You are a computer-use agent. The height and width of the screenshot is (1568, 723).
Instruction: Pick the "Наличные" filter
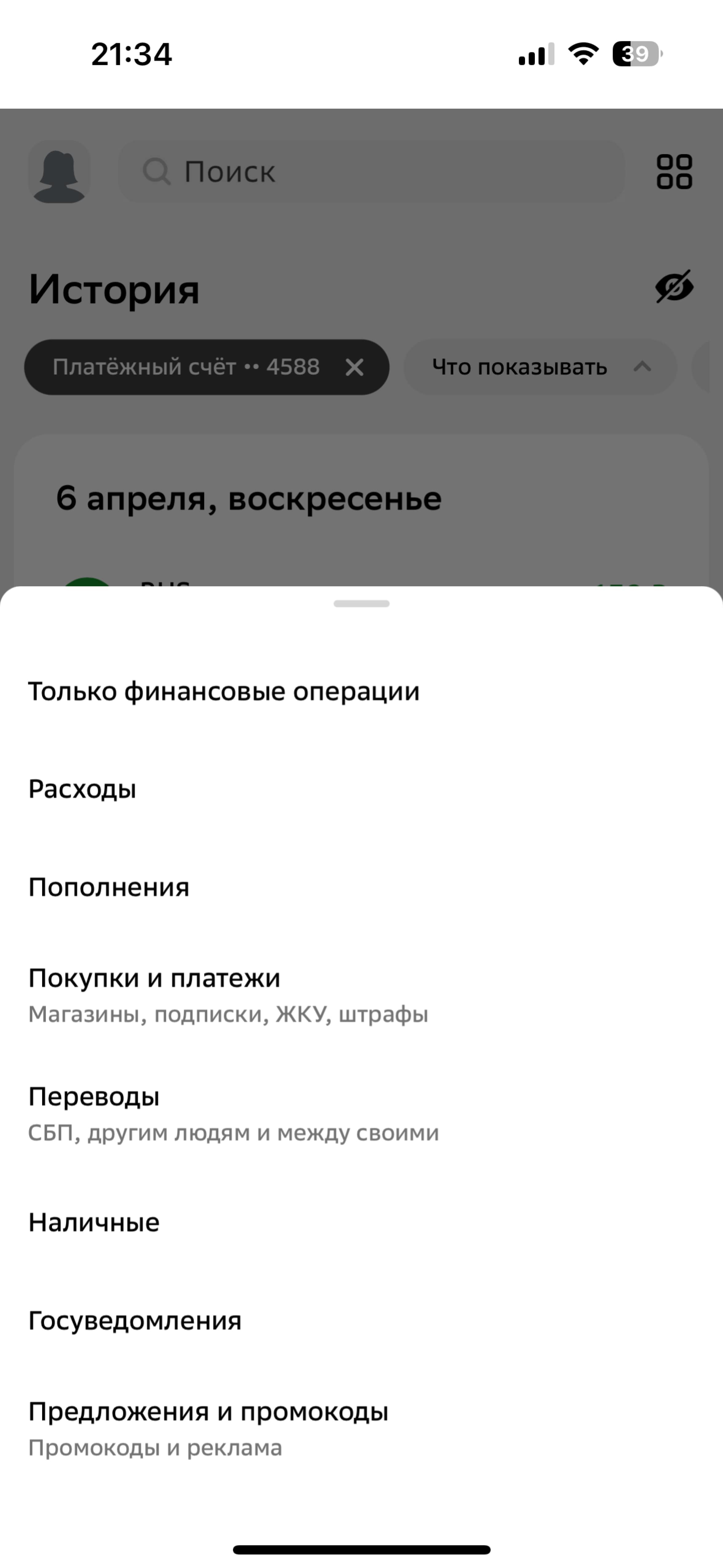(x=361, y=1222)
